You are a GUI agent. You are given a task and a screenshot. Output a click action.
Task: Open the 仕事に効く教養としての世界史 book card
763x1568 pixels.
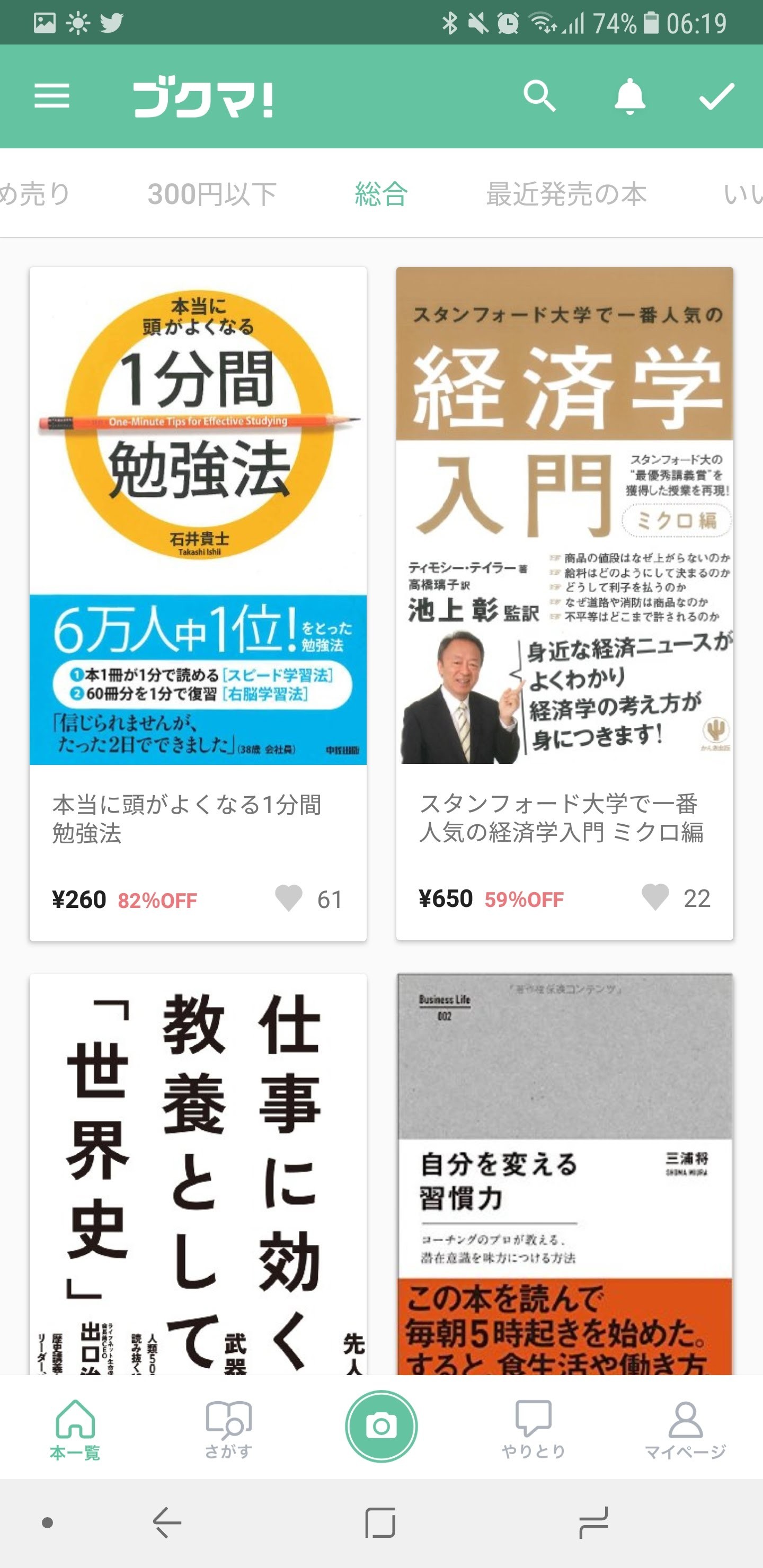(198, 1175)
